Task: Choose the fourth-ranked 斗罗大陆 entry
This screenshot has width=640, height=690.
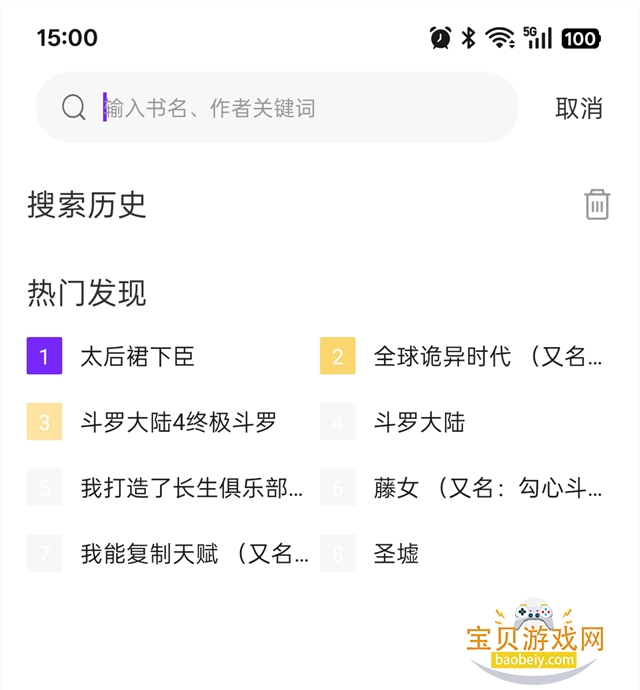Action: [419, 422]
